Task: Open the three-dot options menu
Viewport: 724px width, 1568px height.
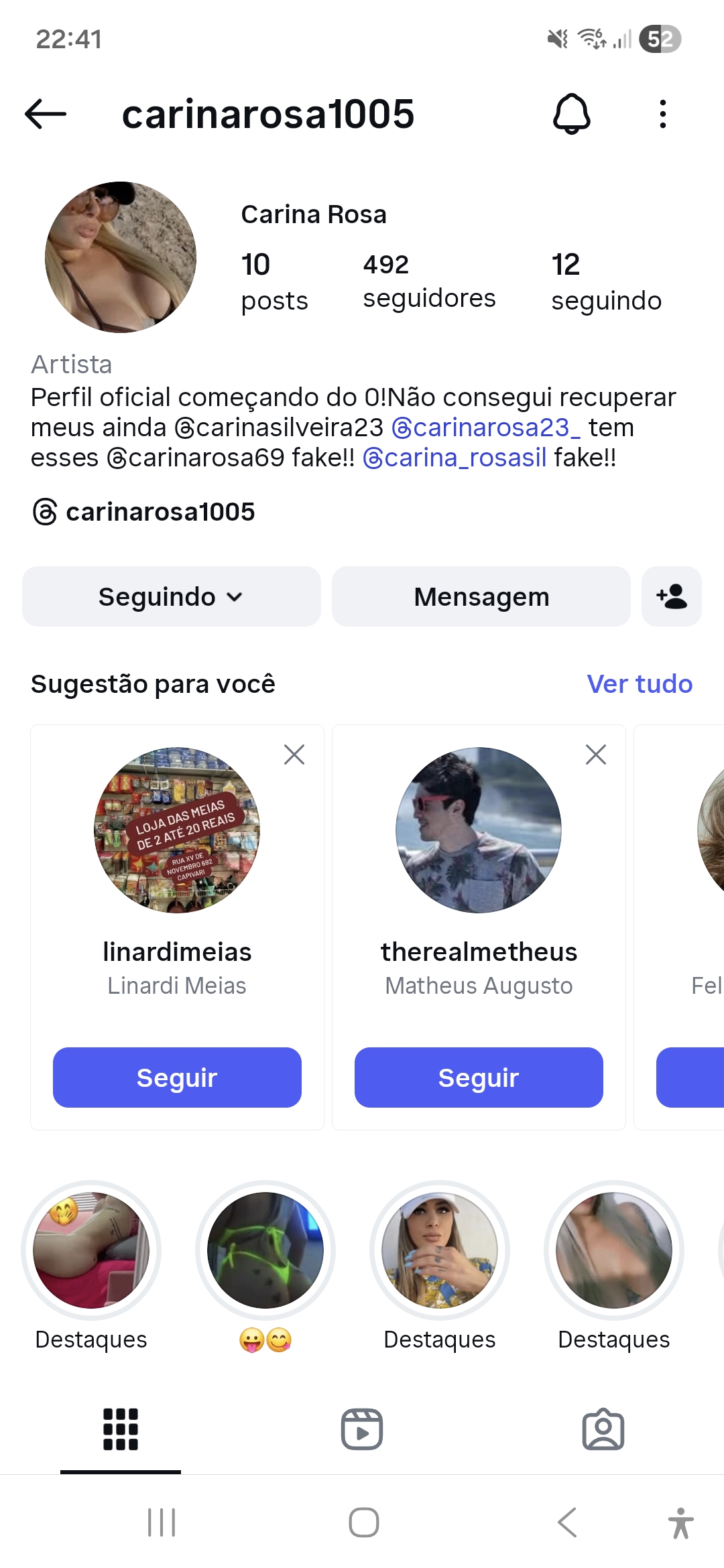Action: (x=662, y=115)
